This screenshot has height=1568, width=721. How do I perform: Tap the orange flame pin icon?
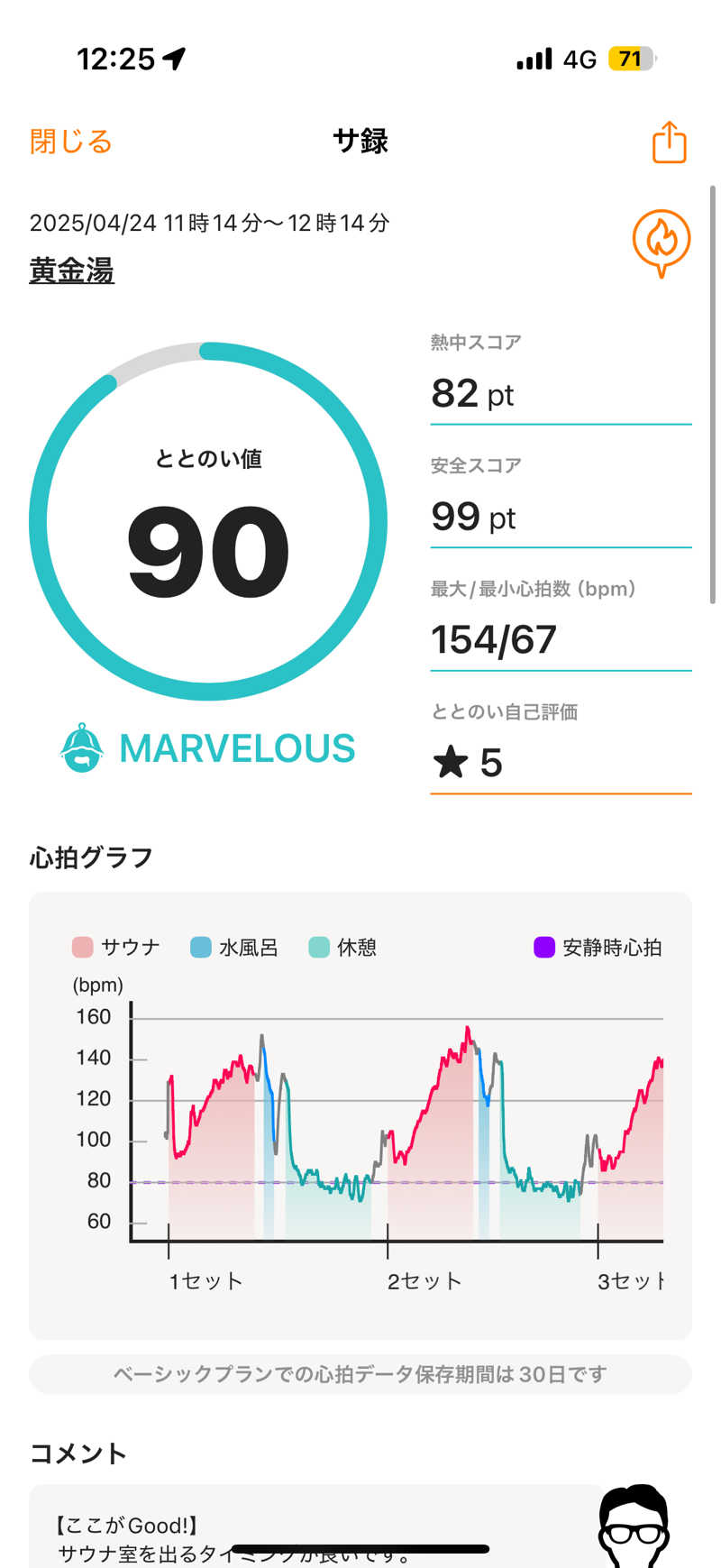pyautogui.click(x=661, y=242)
